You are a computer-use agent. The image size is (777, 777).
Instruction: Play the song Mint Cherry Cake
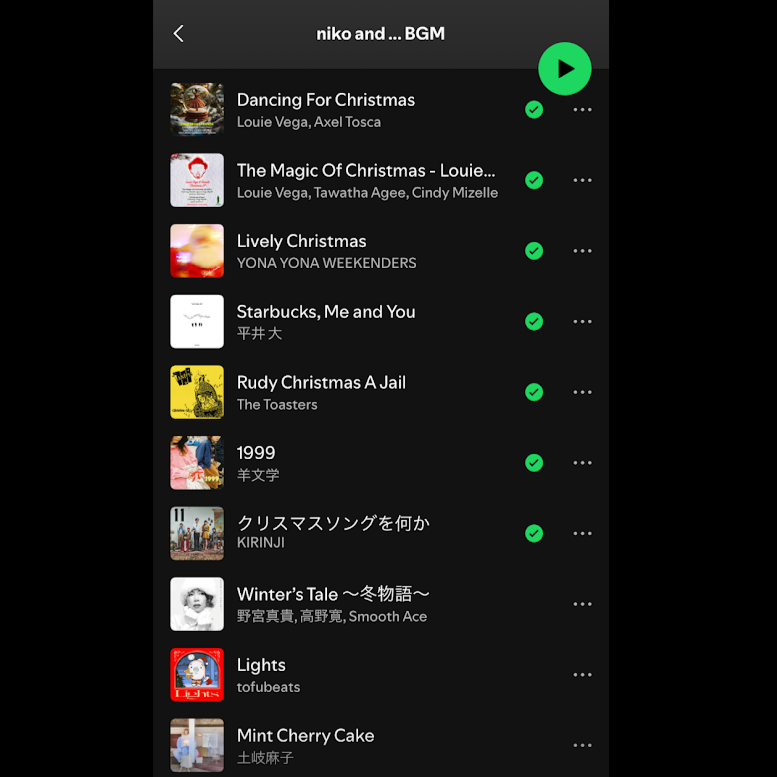(305, 745)
